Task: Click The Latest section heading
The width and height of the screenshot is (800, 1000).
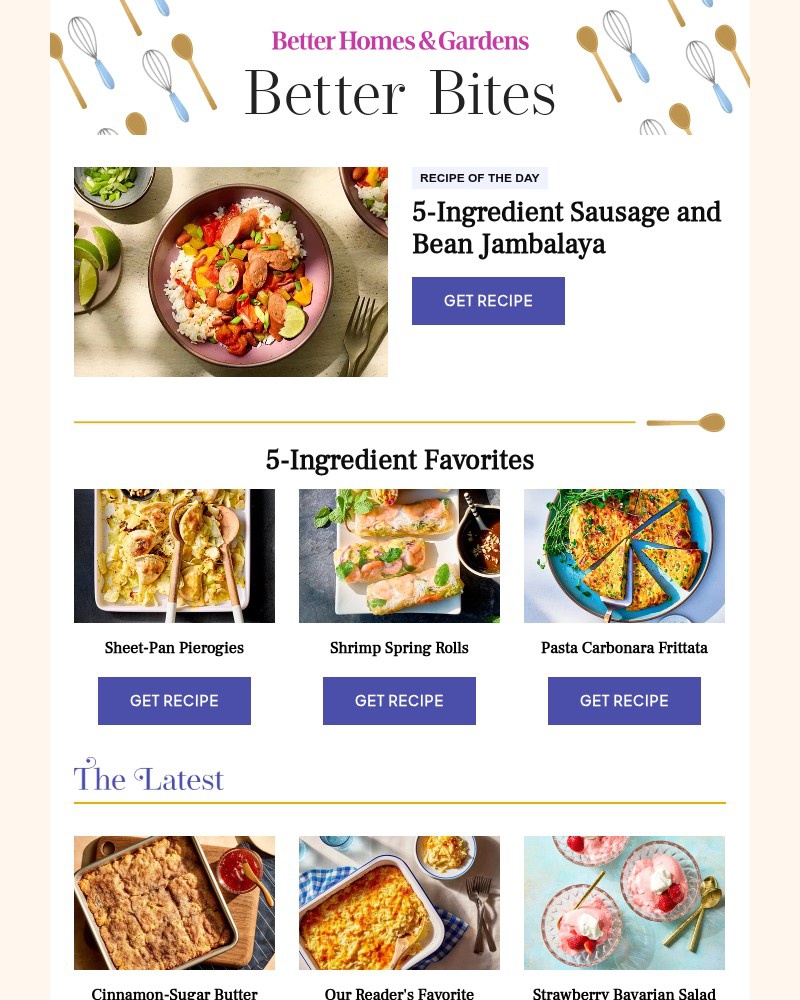Action: click(148, 779)
